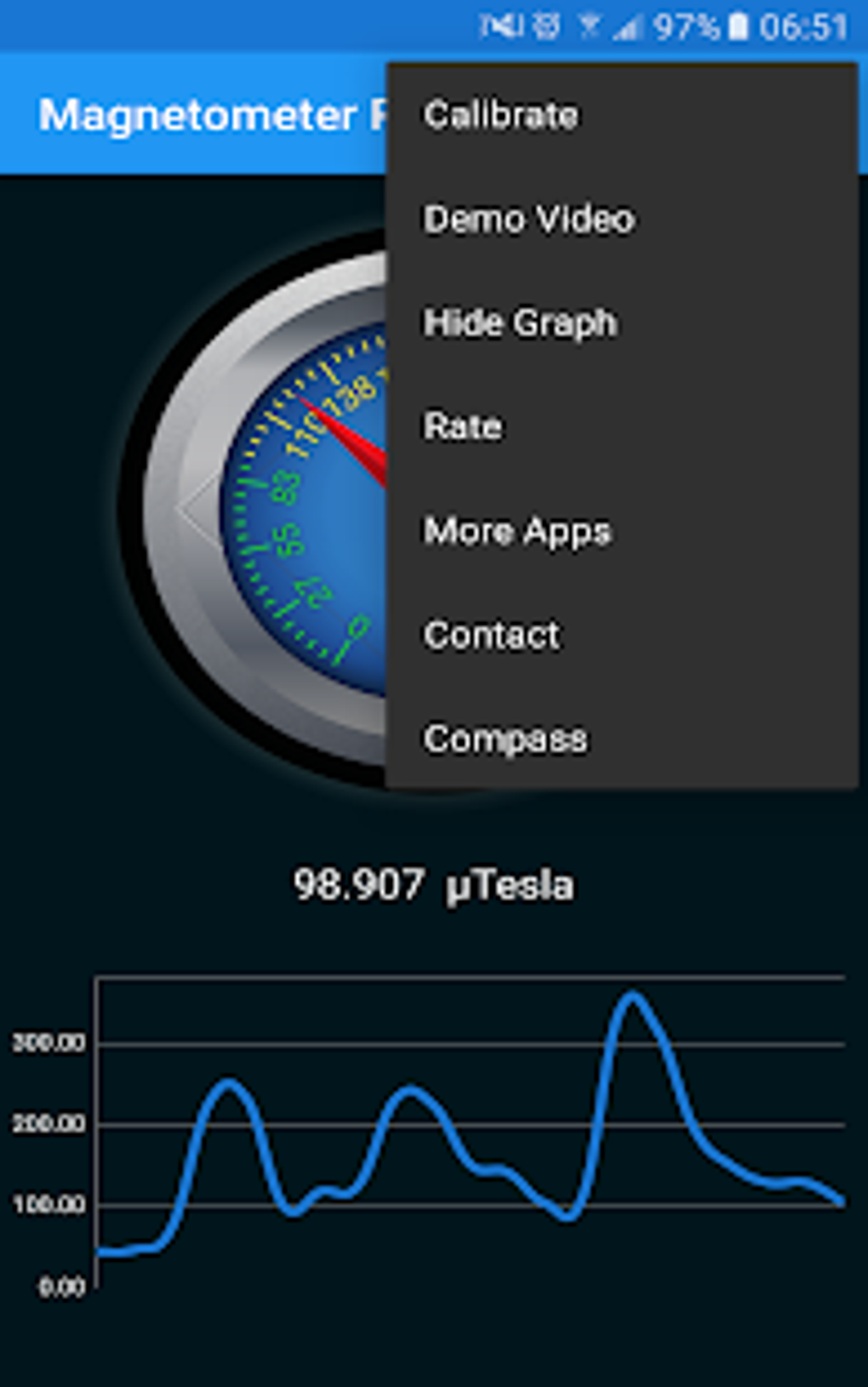The width and height of the screenshot is (868, 1387).
Task: Select the Contact option
Action: (x=622, y=635)
